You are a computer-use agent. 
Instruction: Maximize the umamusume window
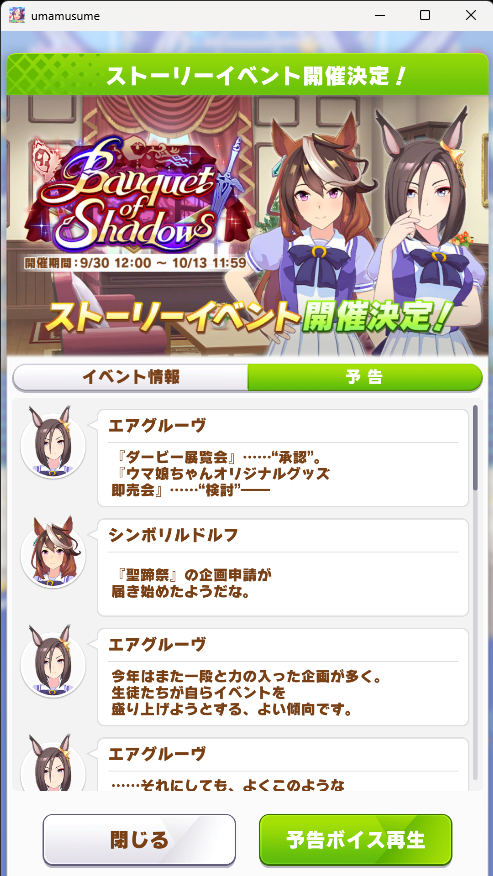[425, 16]
